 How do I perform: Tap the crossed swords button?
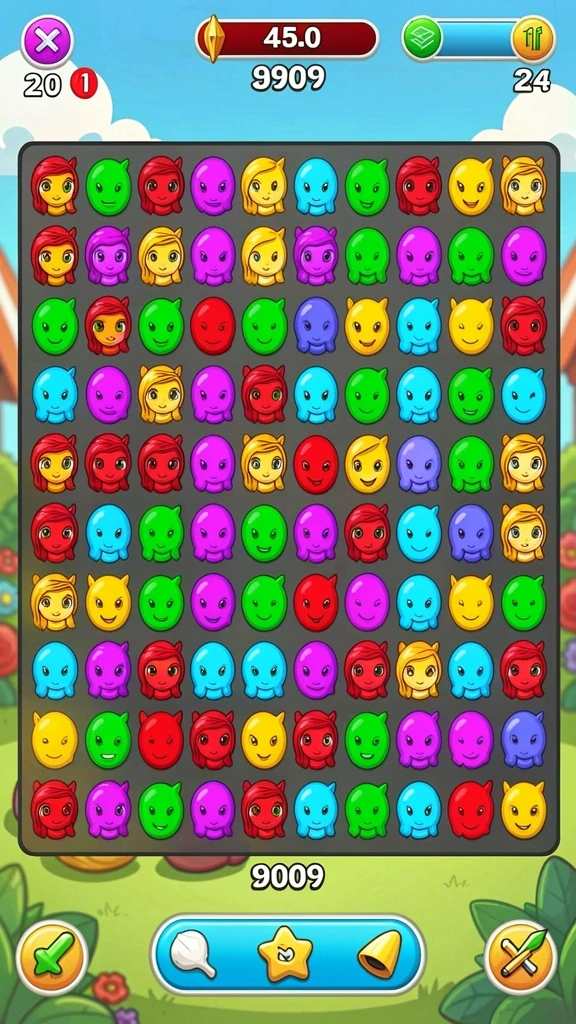click(x=521, y=958)
